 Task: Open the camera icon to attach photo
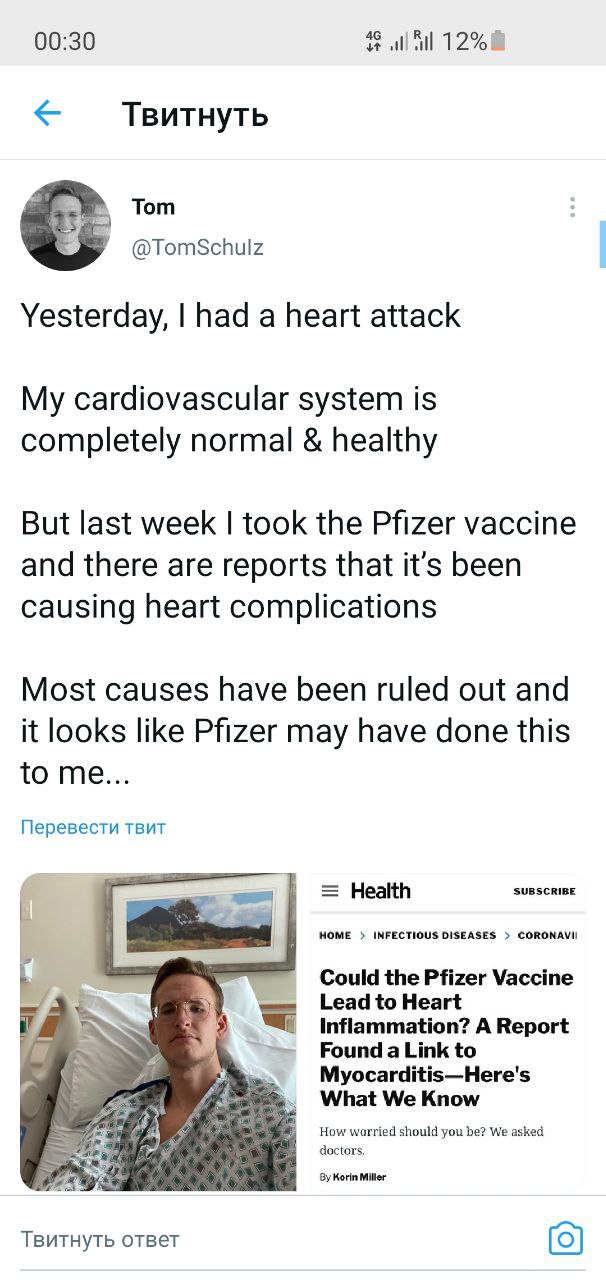[565, 1239]
